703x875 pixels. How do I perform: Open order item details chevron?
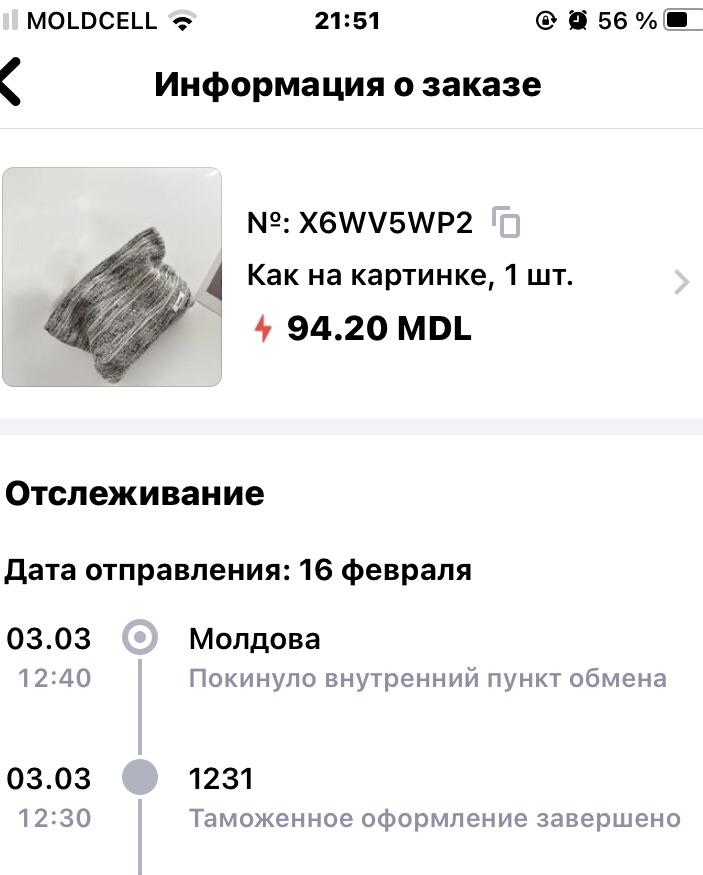(x=681, y=283)
